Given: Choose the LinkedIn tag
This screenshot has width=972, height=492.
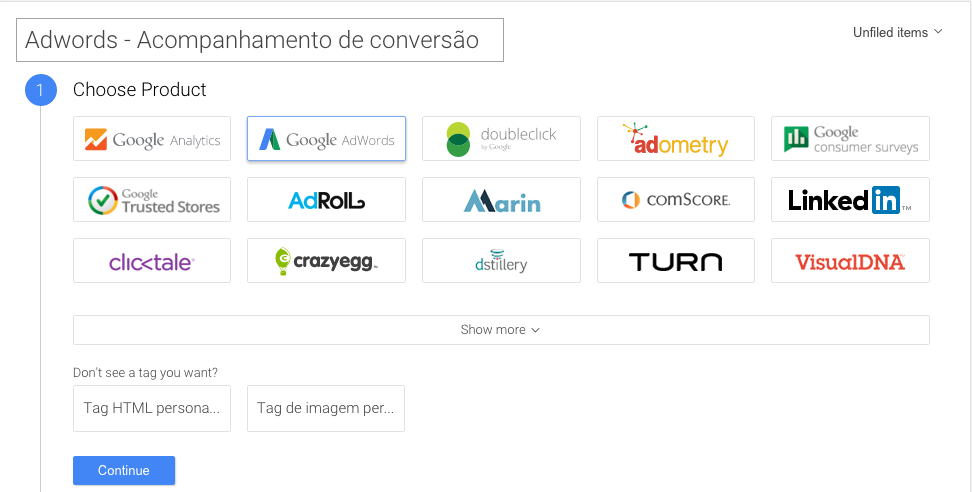Looking at the screenshot, I should 850,200.
